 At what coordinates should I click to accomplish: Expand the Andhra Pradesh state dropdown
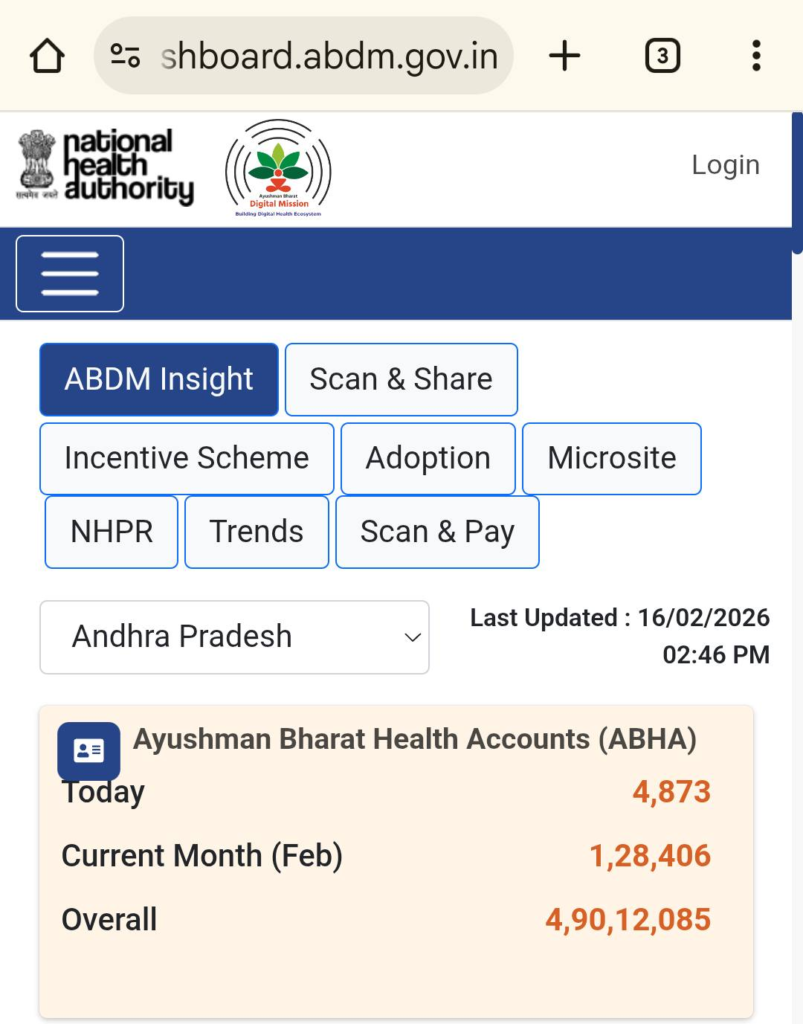(234, 637)
